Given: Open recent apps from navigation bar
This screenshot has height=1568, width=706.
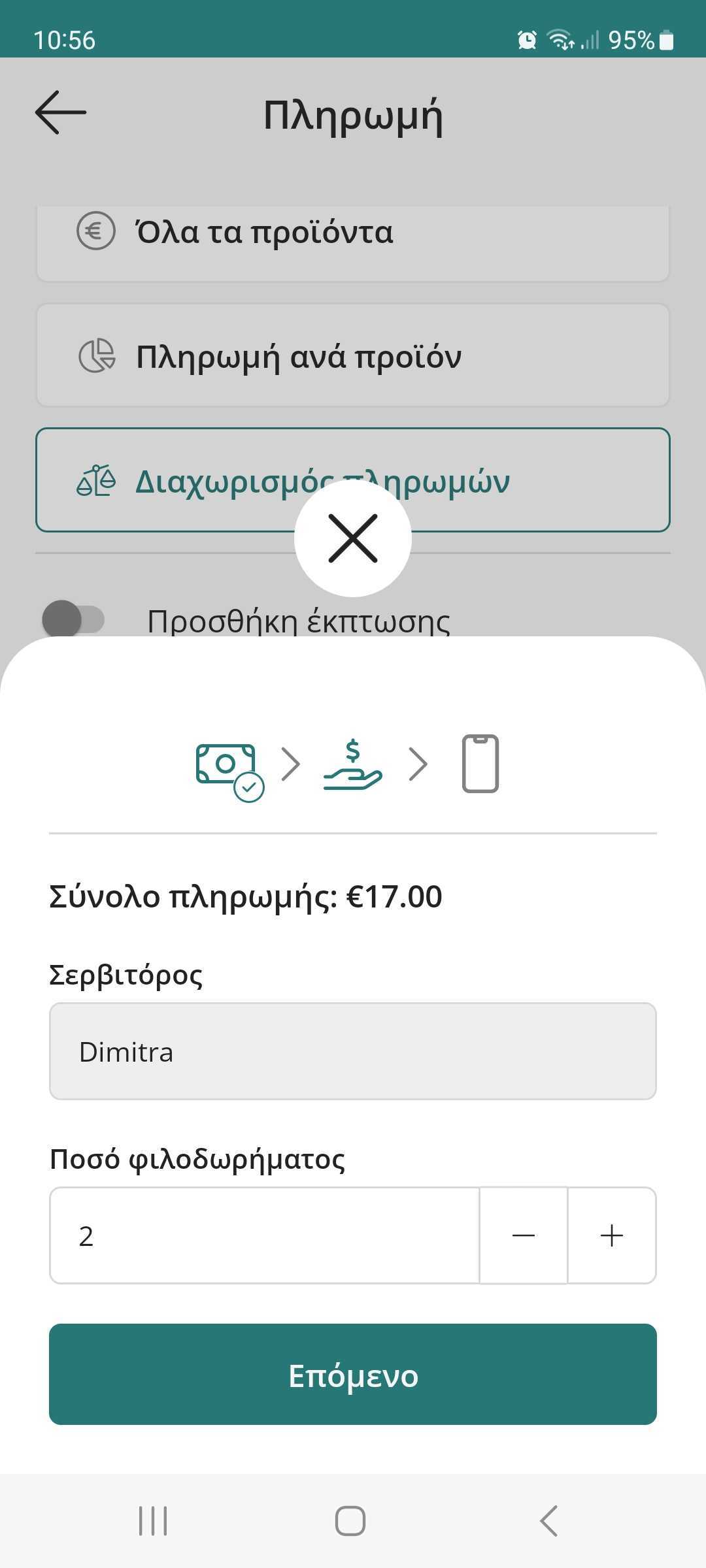Looking at the screenshot, I should pyautogui.click(x=153, y=1521).
